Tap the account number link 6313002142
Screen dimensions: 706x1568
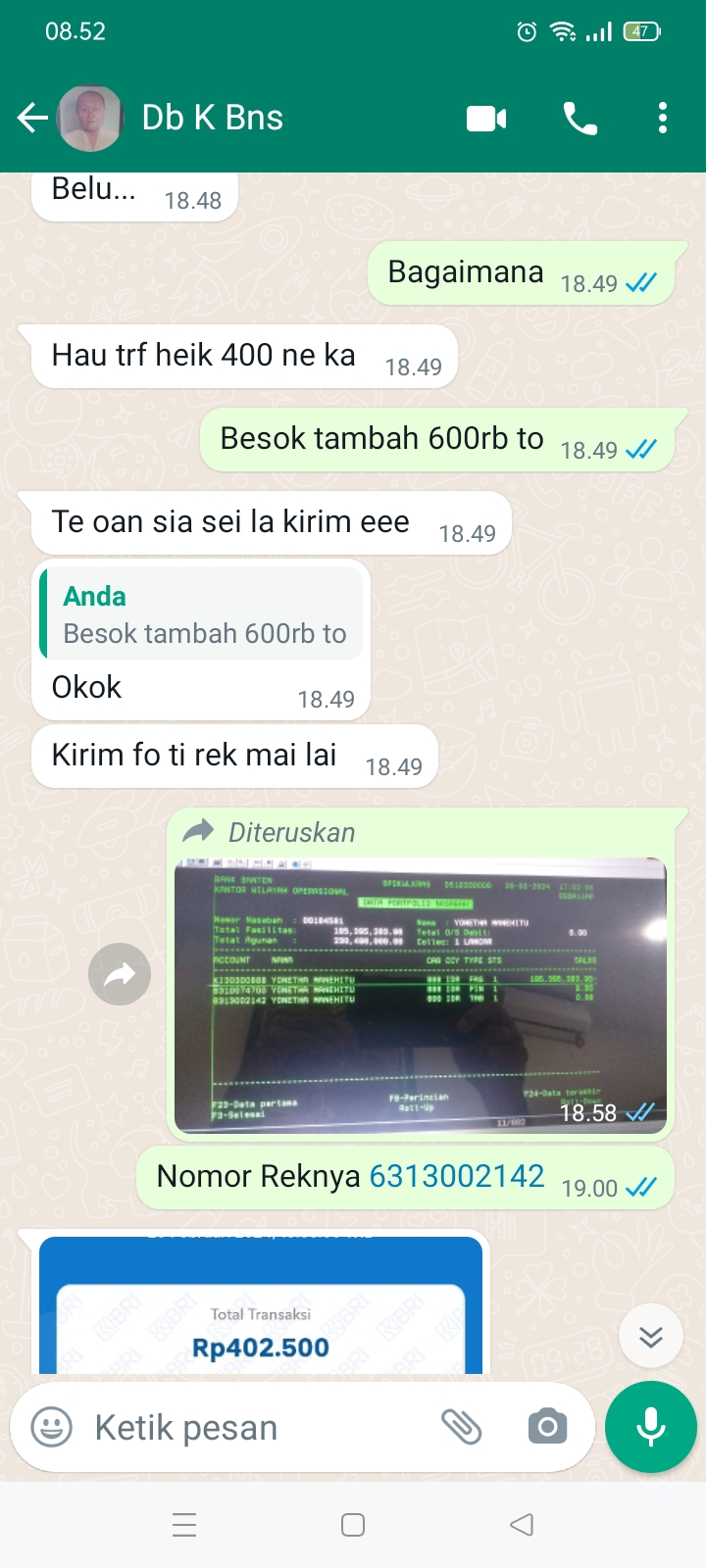click(456, 1176)
